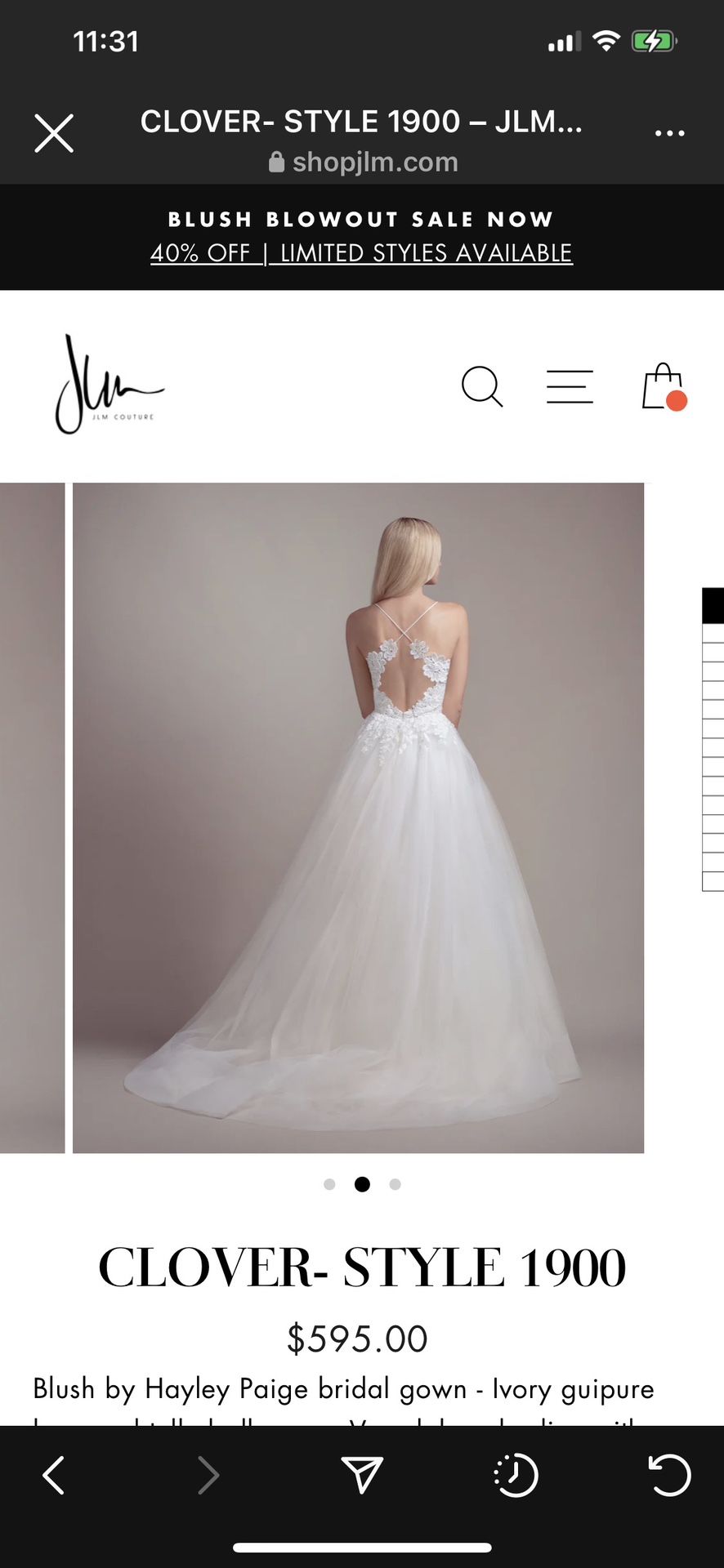This screenshot has height=1568, width=724.
Task: Open the site search
Action: click(482, 386)
